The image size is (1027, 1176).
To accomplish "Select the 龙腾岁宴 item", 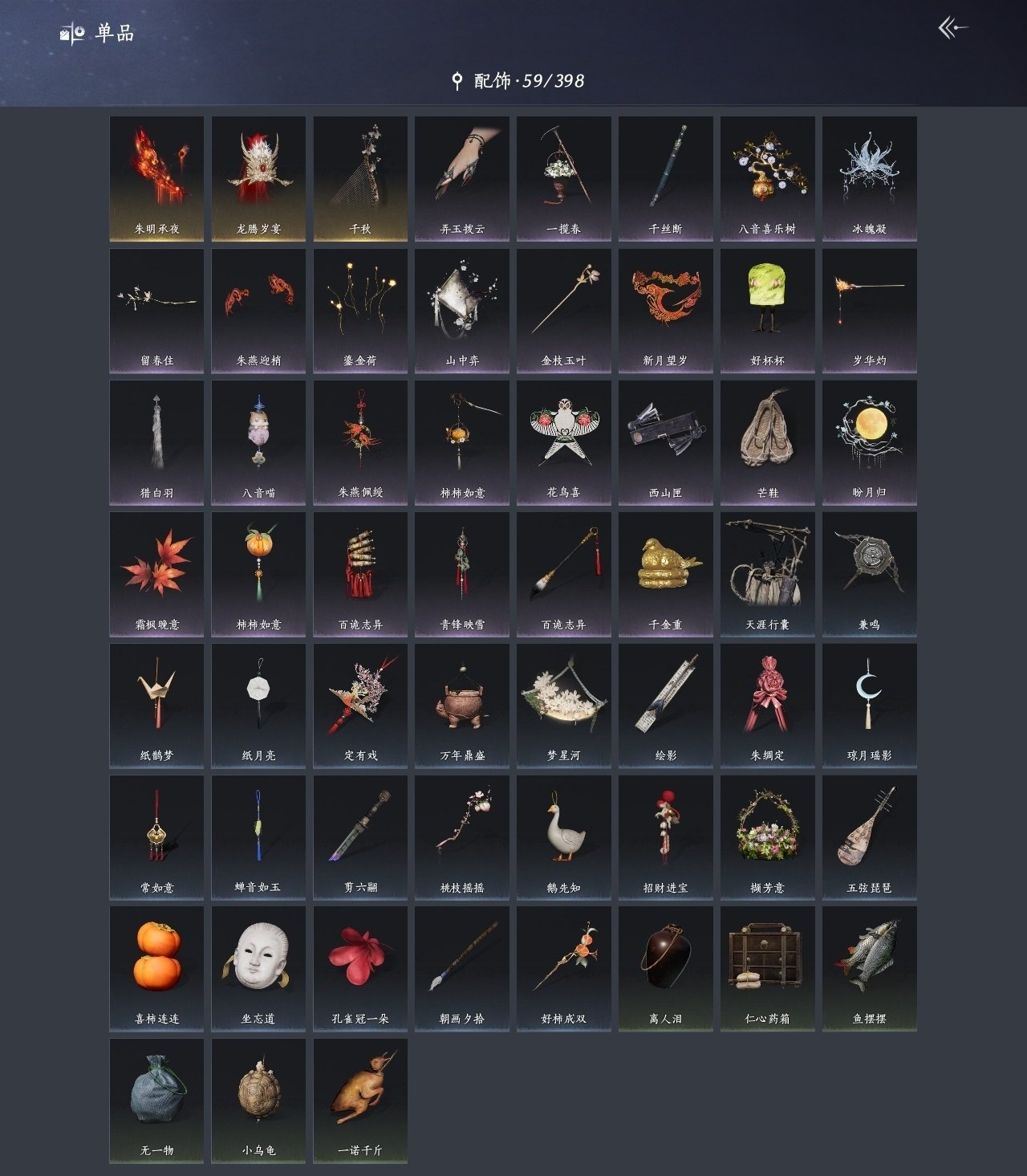I will click(258, 179).
